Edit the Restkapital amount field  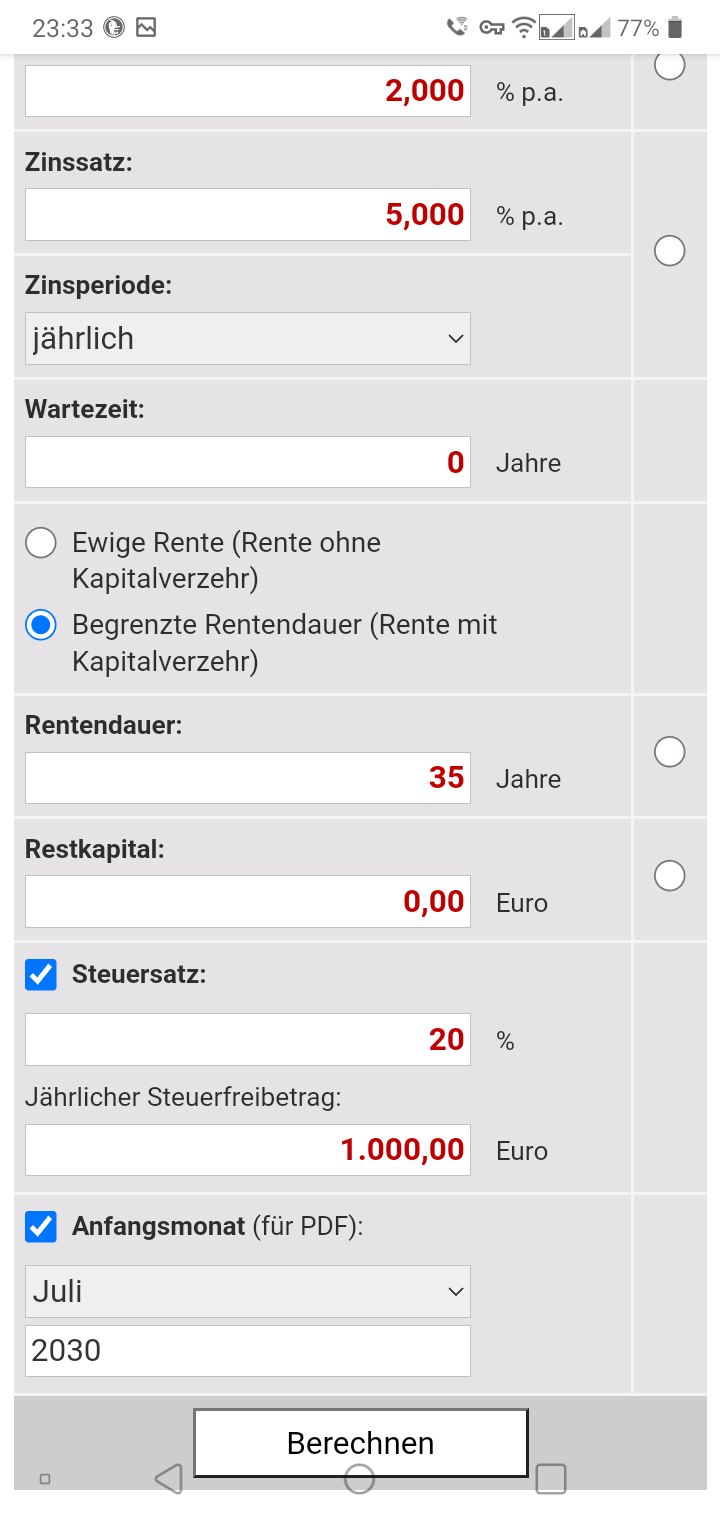tap(247, 902)
